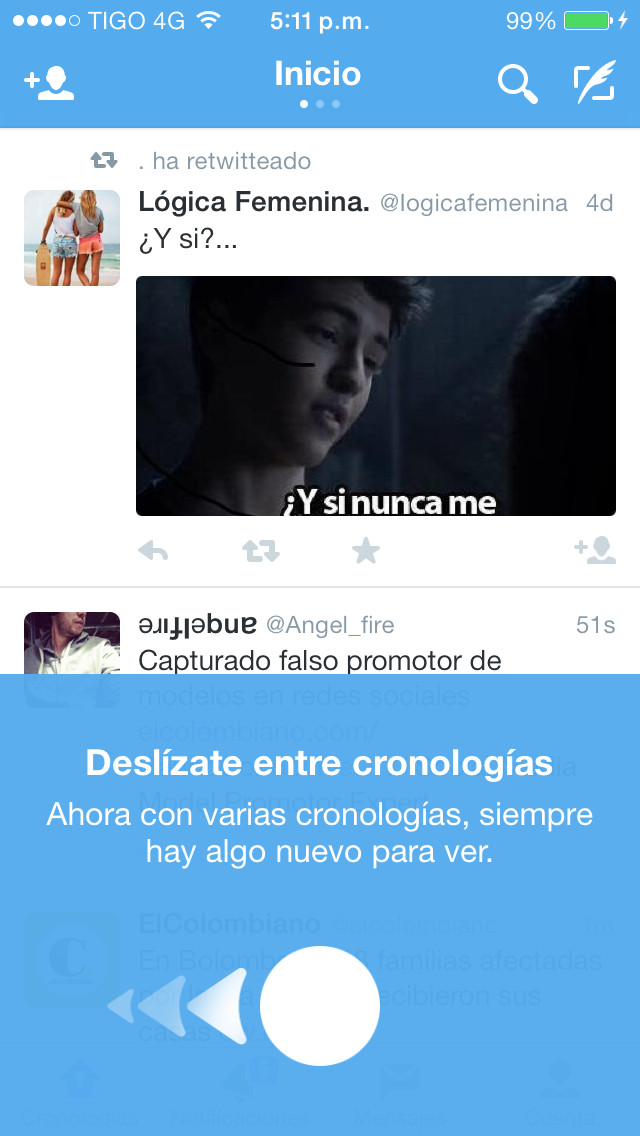
Task: Tap the Inicio page indicator dots
Action: pos(320,104)
